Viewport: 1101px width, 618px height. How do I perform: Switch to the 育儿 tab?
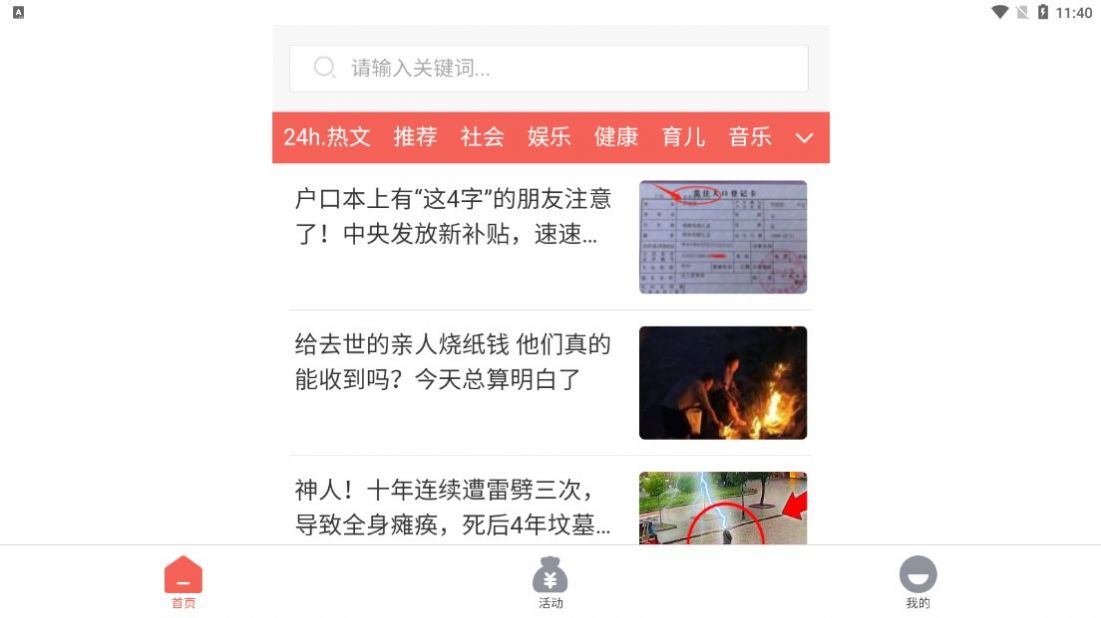(x=683, y=137)
